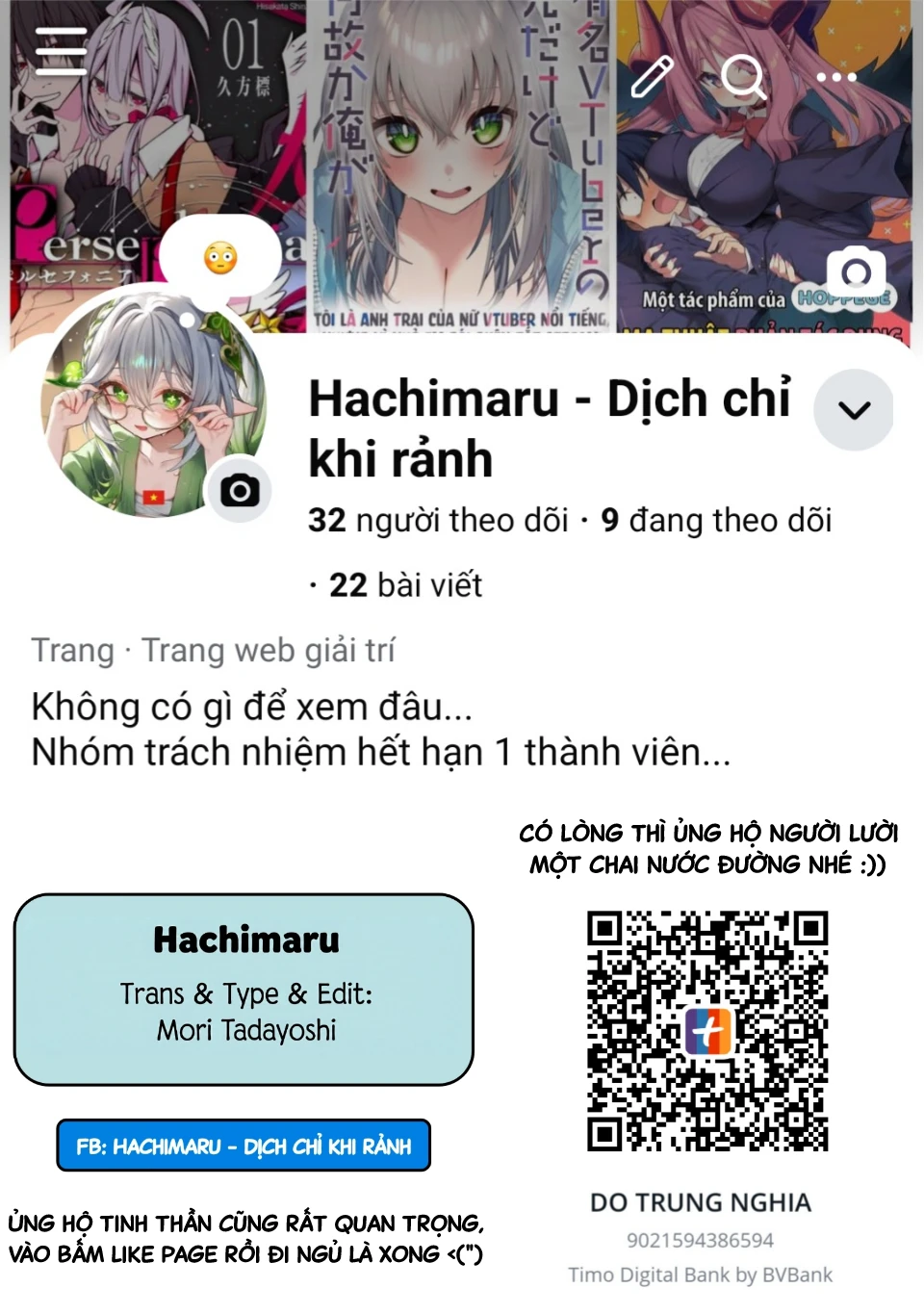Open the three-dot more options icon
Viewport: 924px width, 1314px height.
tap(835, 77)
